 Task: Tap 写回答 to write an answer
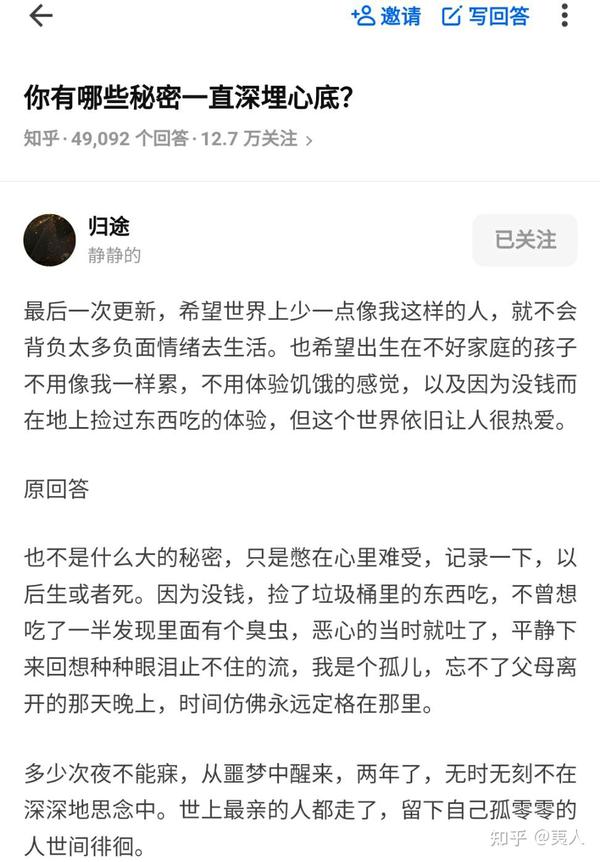pyautogui.click(x=486, y=17)
